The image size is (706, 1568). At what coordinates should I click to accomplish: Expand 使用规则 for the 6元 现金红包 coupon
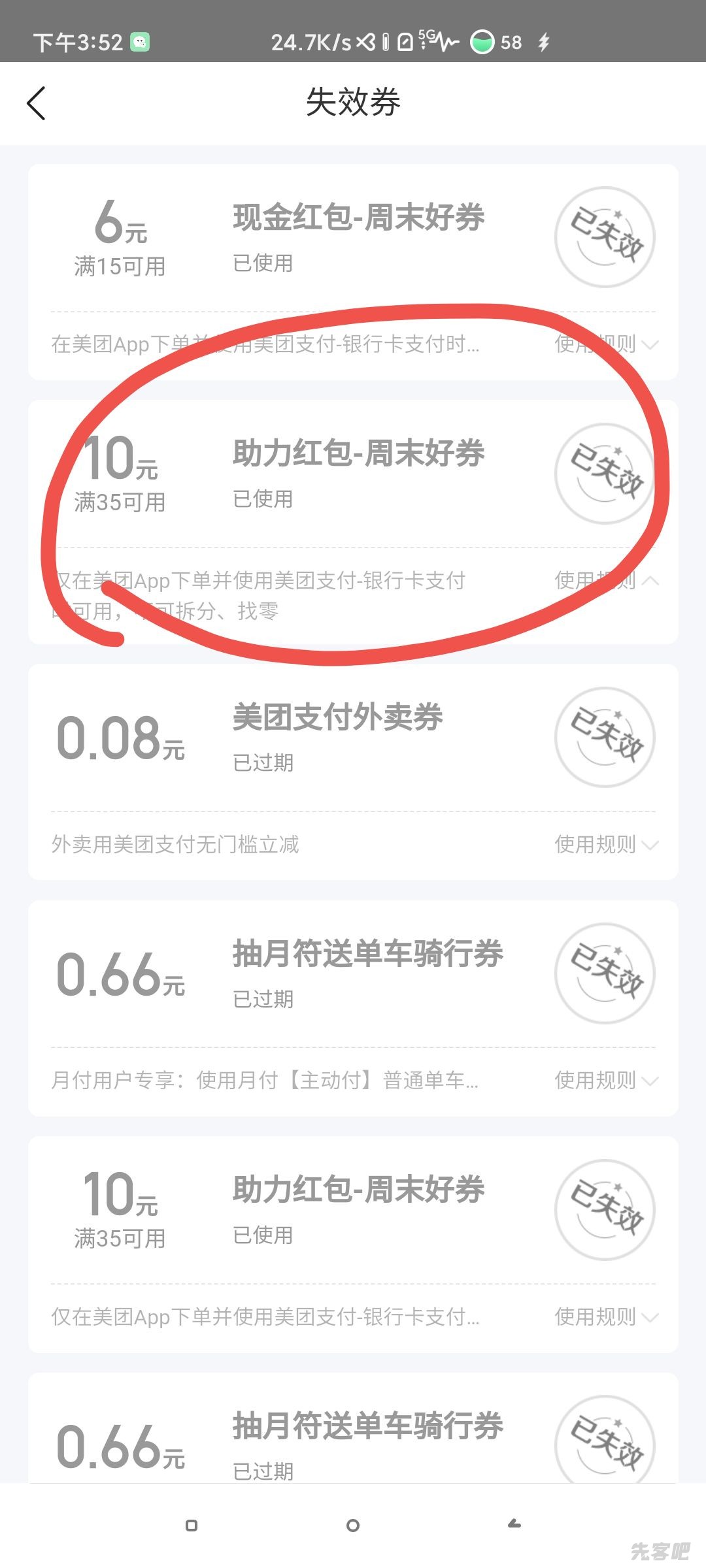pyautogui.click(x=606, y=344)
